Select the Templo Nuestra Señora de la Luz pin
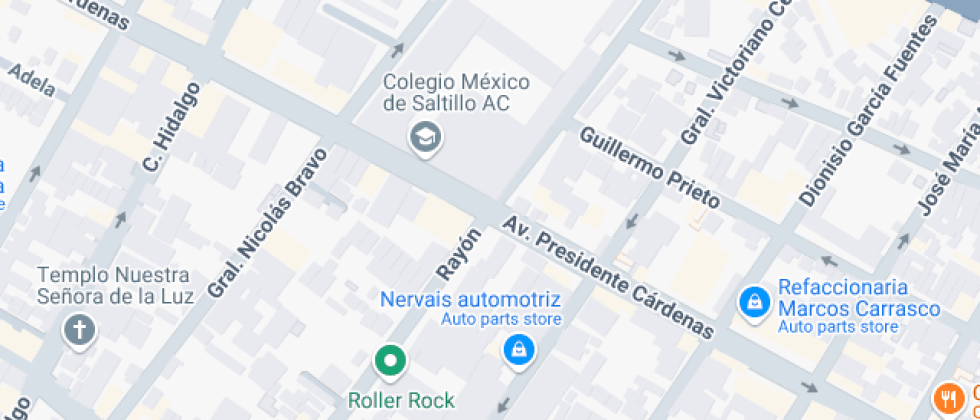980x420 pixels. tap(77, 329)
